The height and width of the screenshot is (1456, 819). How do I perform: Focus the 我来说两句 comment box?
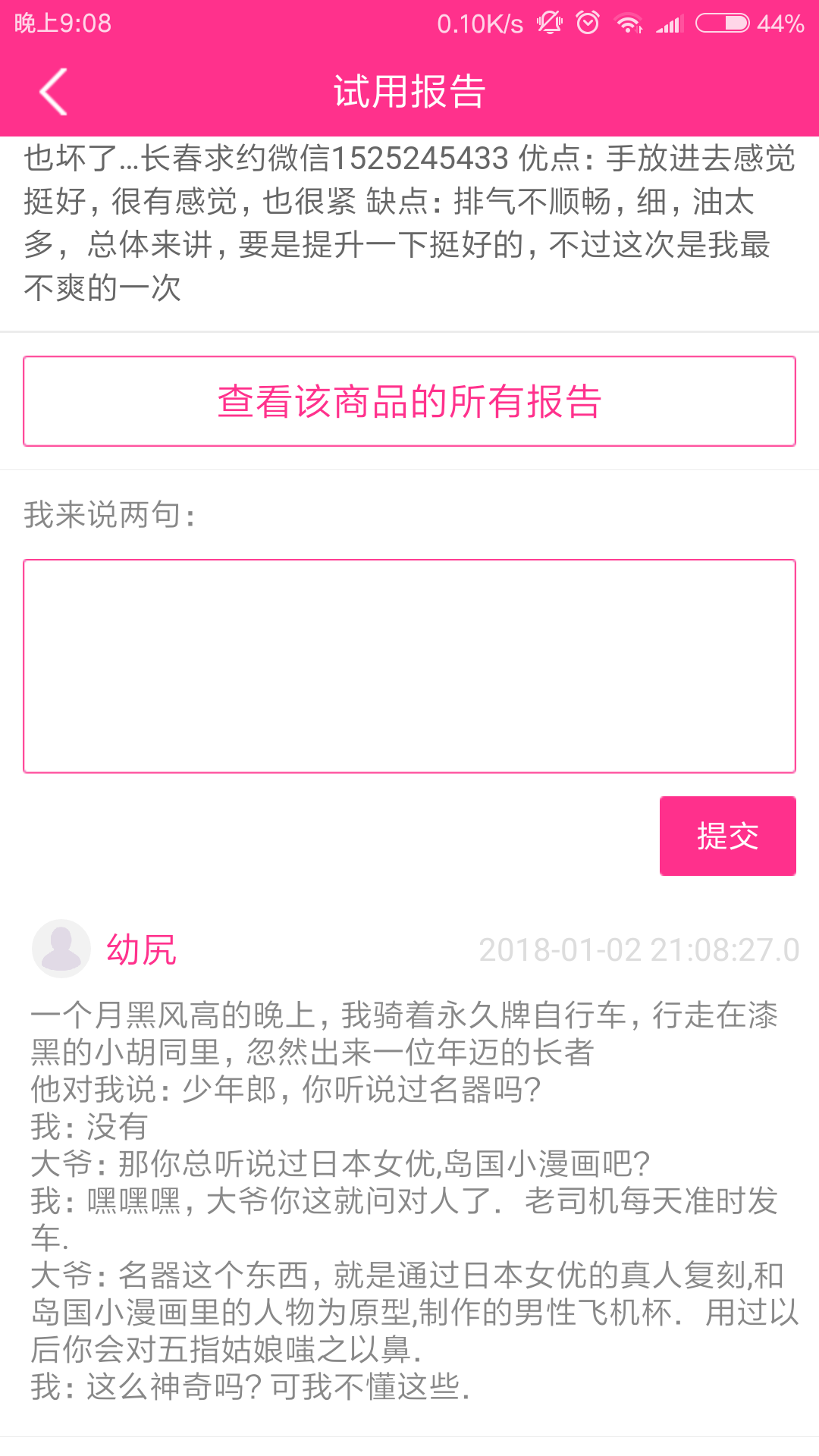pyautogui.click(x=409, y=666)
